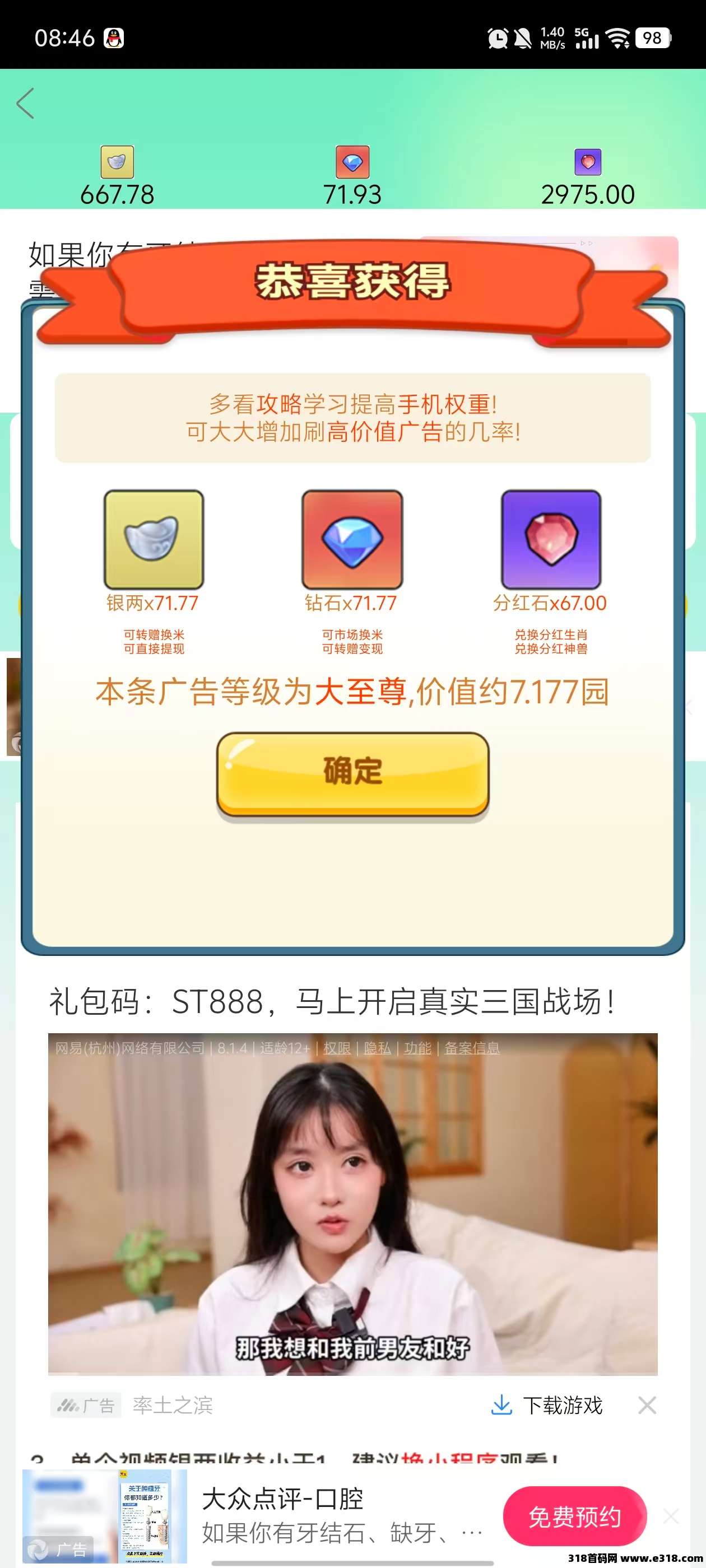Confirm the reward with 确定 button

[352, 772]
